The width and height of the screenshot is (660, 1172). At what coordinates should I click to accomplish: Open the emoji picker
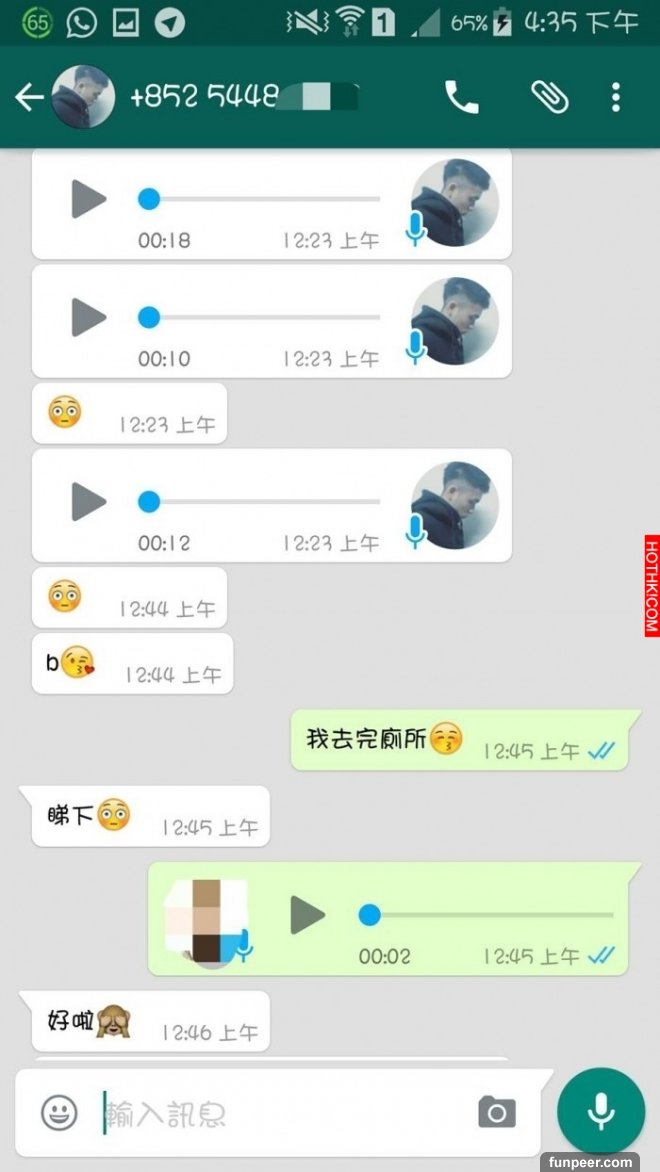click(x=59, y=1112)
